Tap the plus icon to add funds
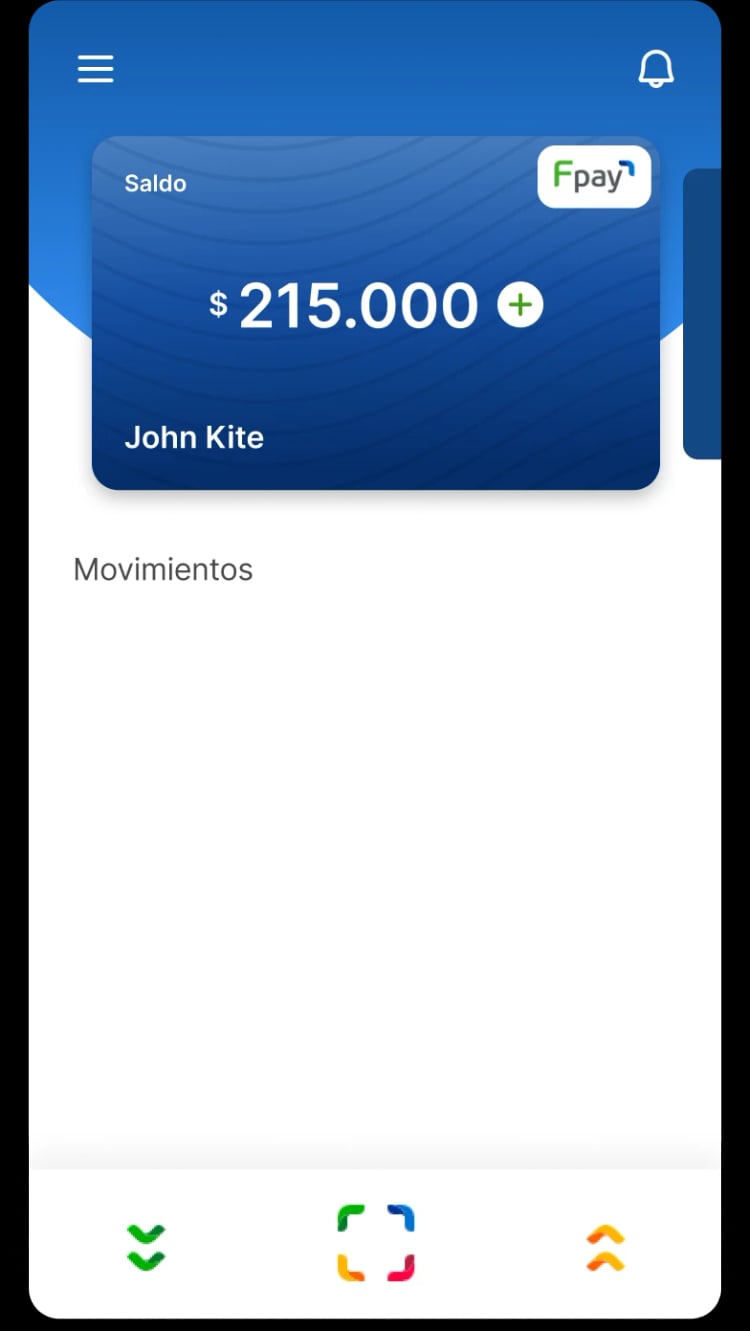Viewport: 750px width, 1331px height. (519, 305)
